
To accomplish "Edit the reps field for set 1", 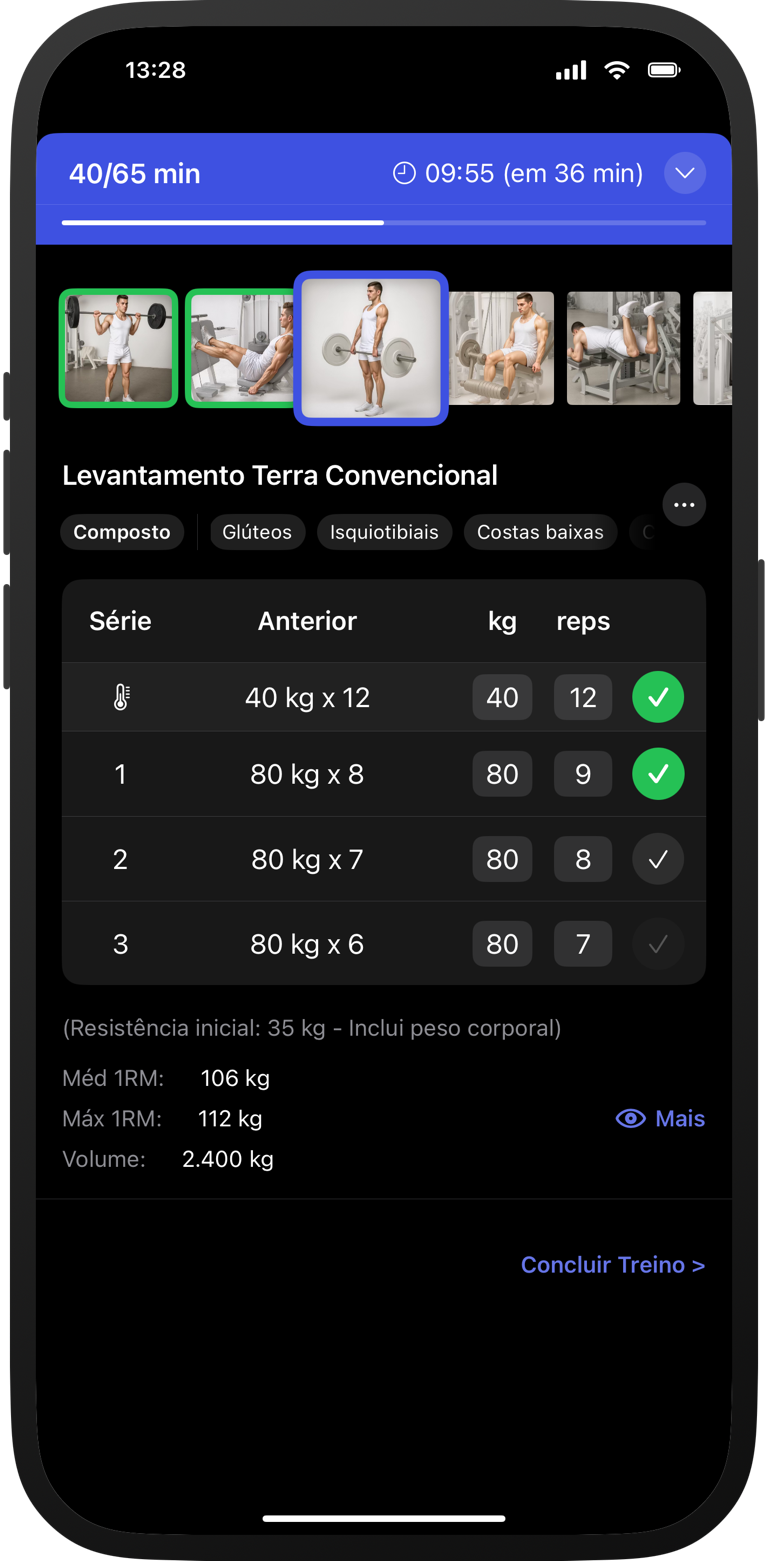I will click(583, 774).
